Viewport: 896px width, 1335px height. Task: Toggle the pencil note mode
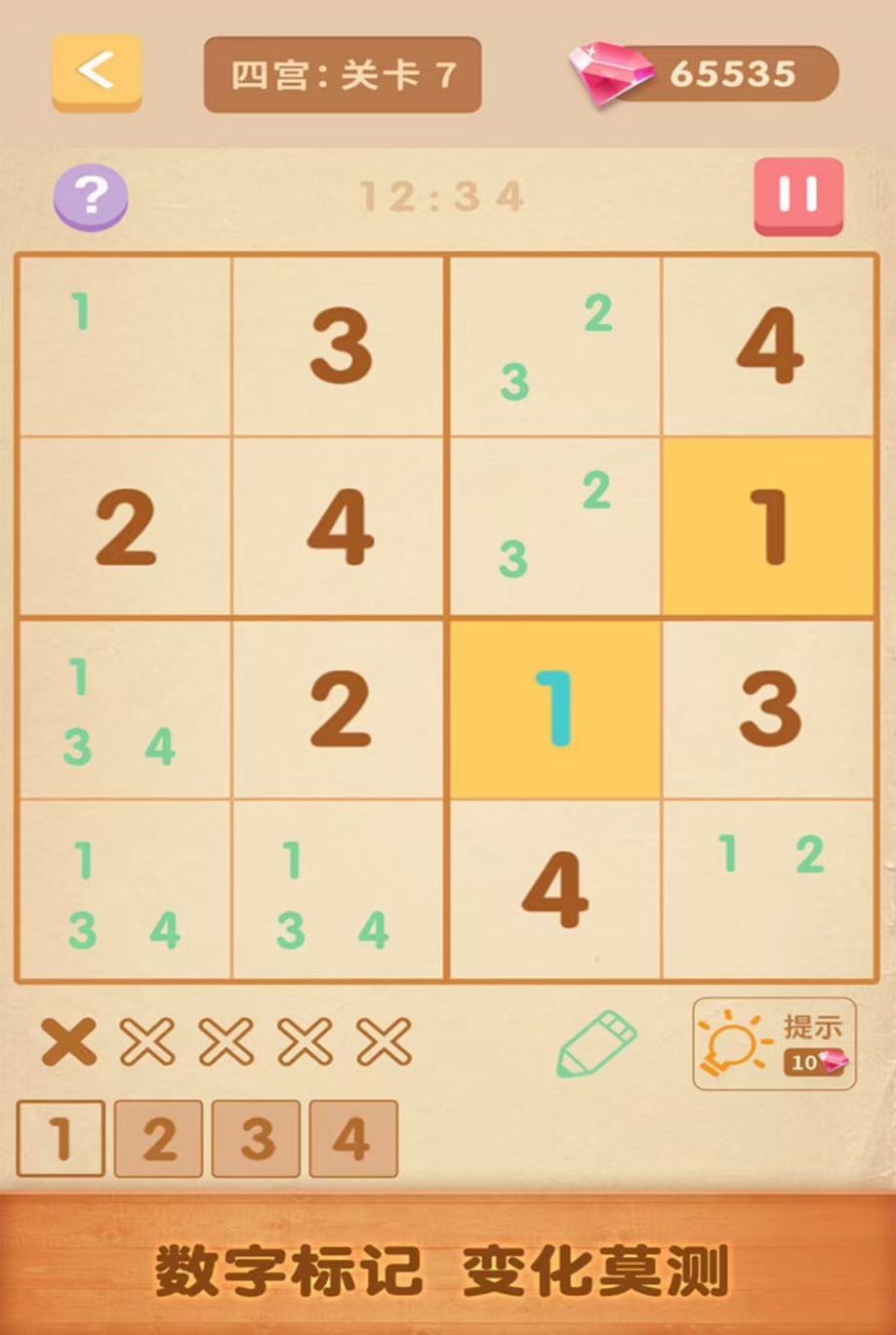[596, 1043]
